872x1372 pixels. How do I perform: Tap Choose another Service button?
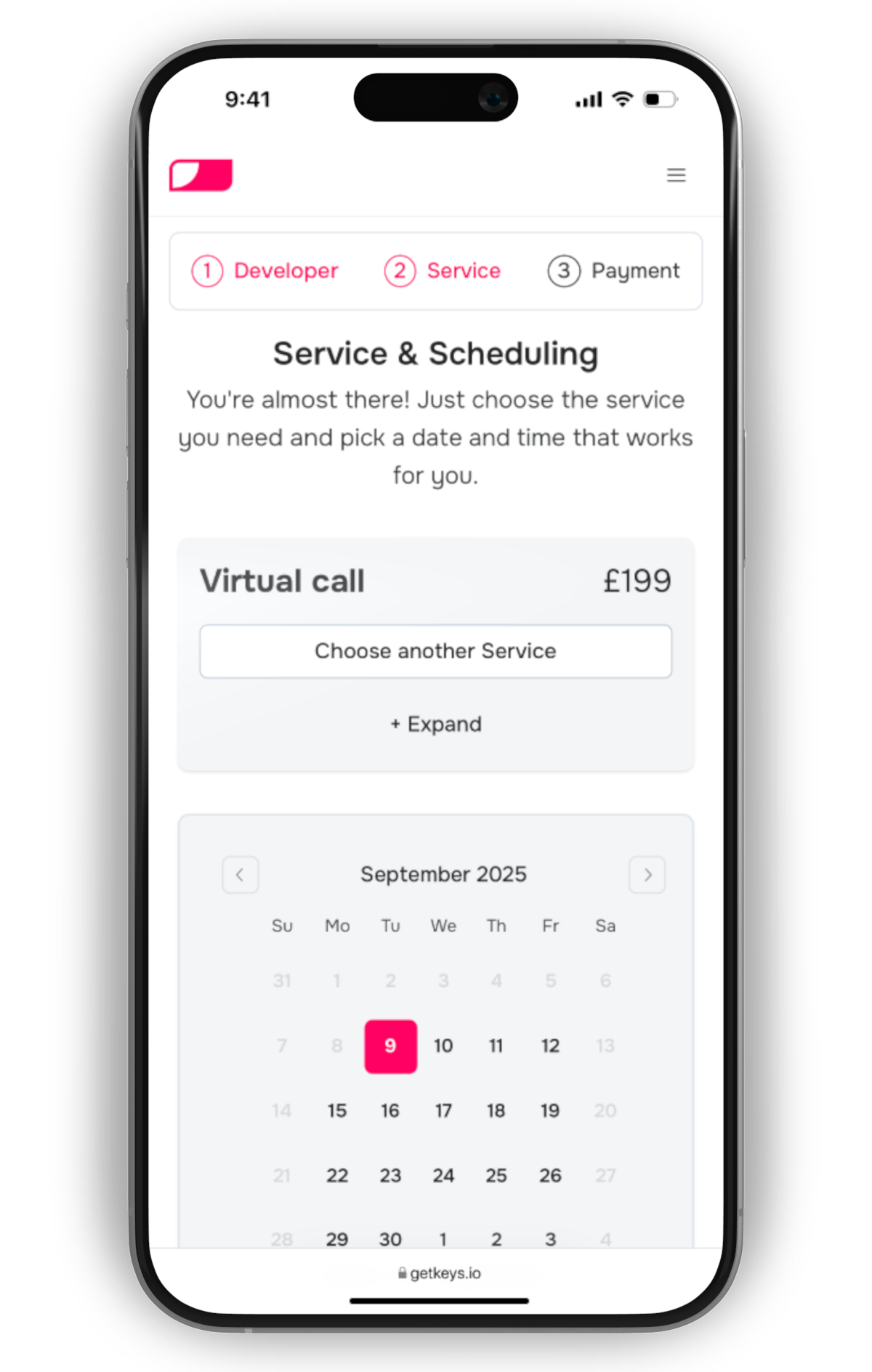435,651
